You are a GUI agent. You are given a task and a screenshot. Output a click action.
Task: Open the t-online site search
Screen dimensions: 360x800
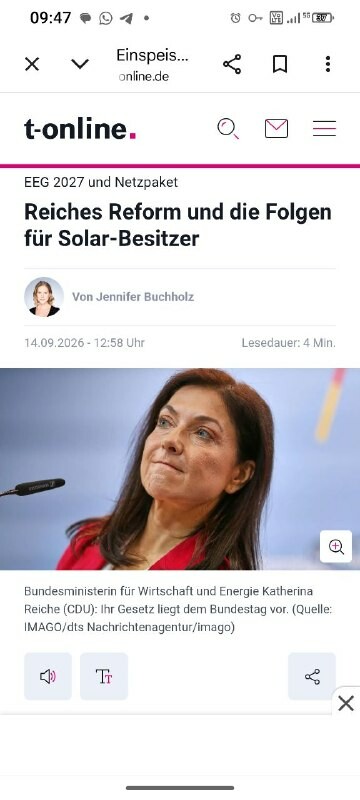click(x=227, y=129)
